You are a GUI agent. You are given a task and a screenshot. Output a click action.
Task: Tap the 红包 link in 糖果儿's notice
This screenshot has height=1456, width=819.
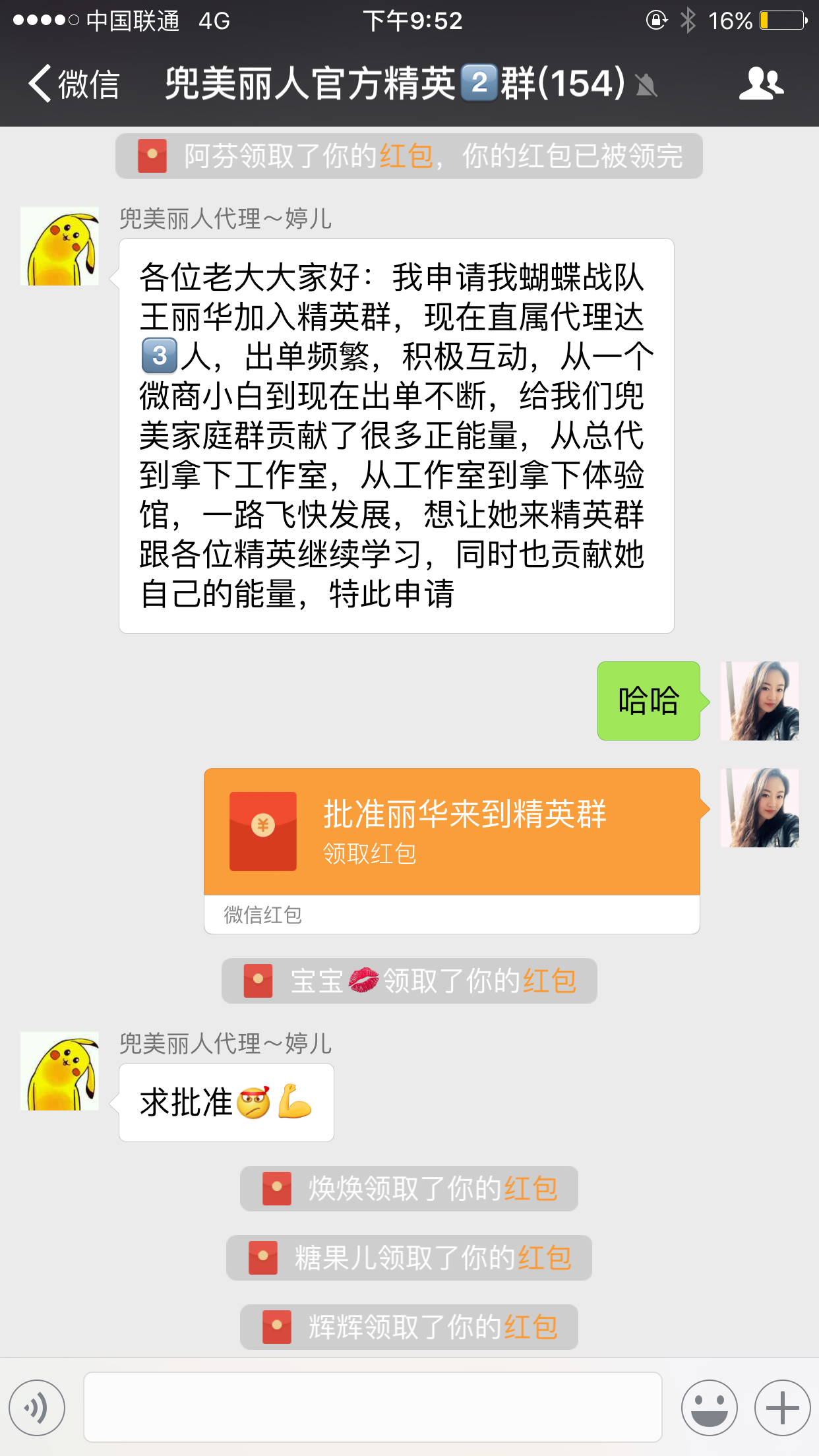point(545,1258)
